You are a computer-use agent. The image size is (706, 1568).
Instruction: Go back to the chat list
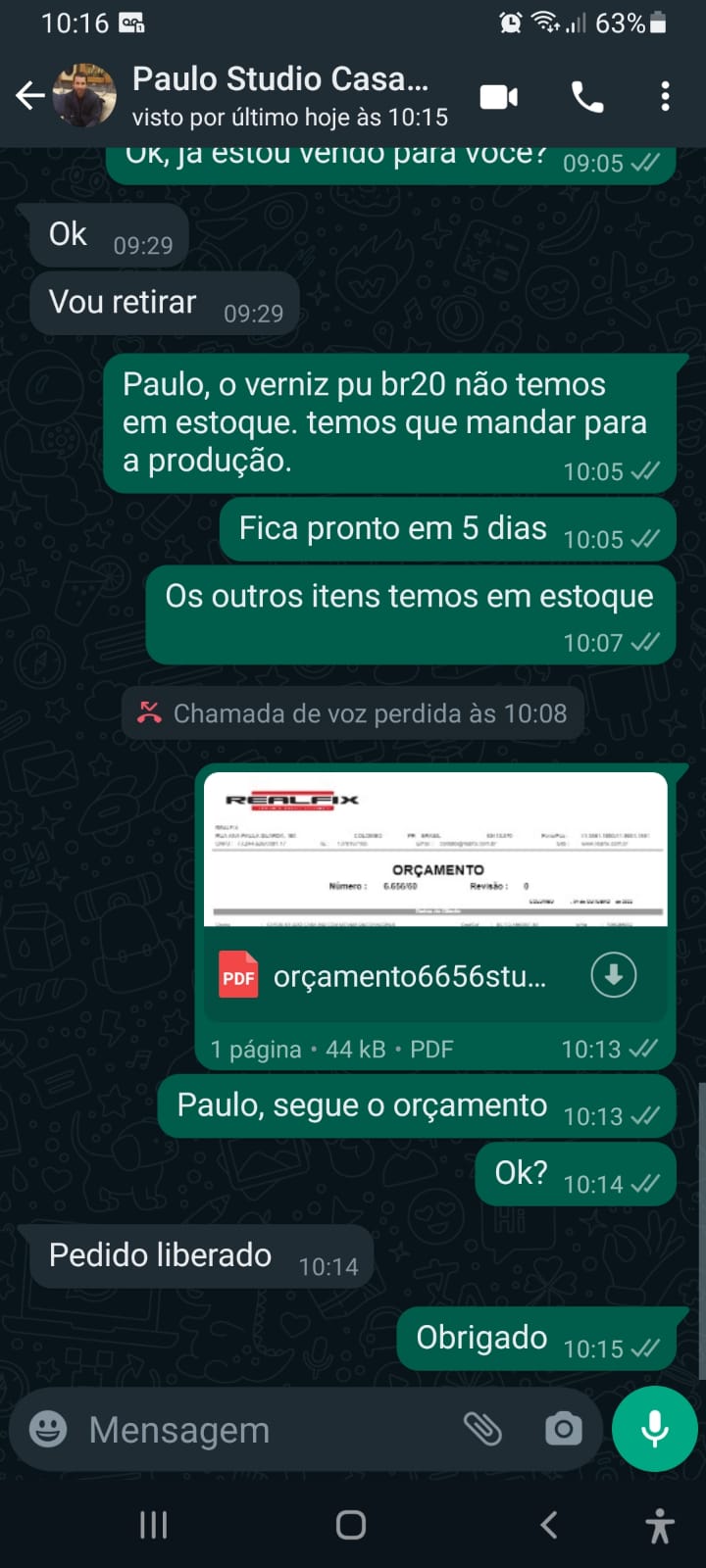click(x=29, y=95)
